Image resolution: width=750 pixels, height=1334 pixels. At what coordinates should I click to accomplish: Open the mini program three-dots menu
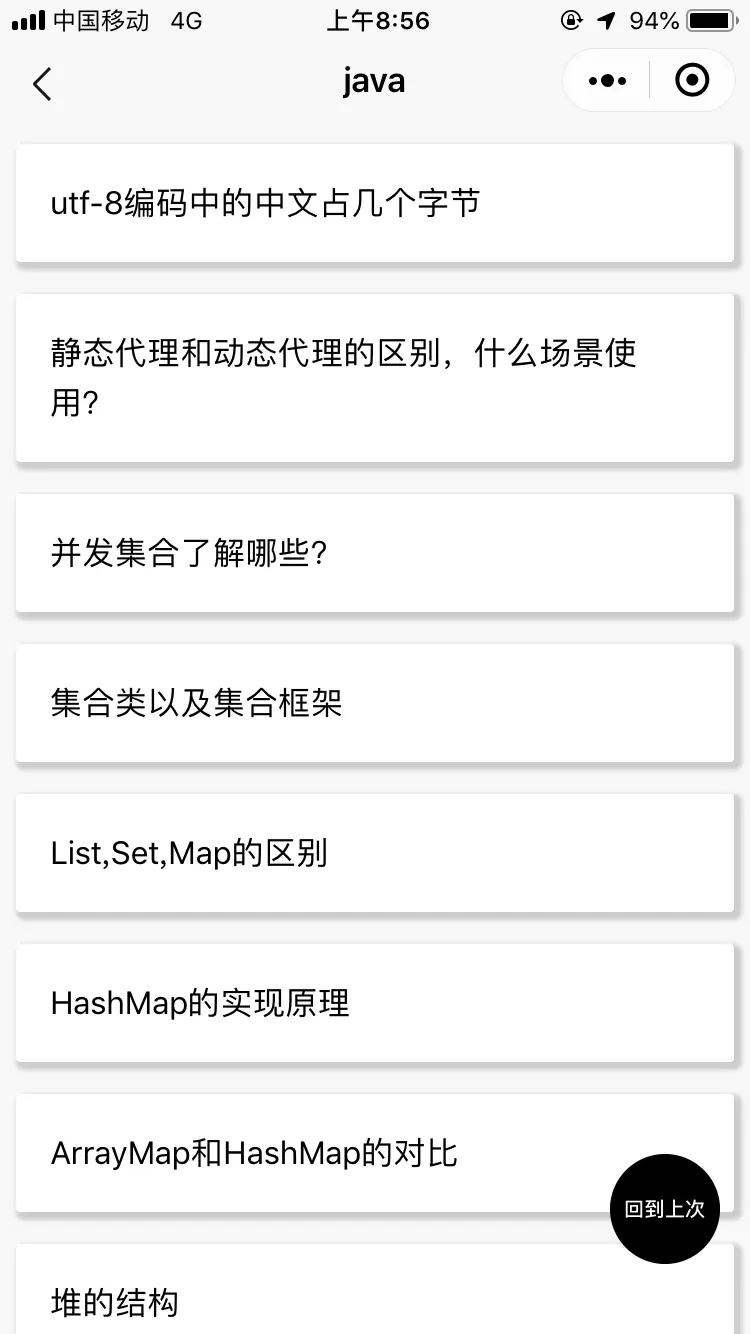[x=608, y=81]
